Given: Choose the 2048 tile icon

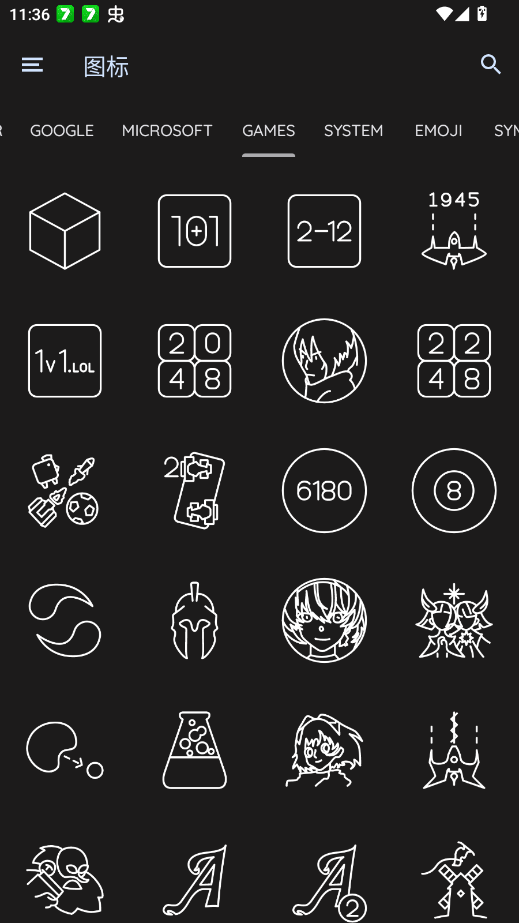Looking at the screenshot, I should (x=195, y=361).
